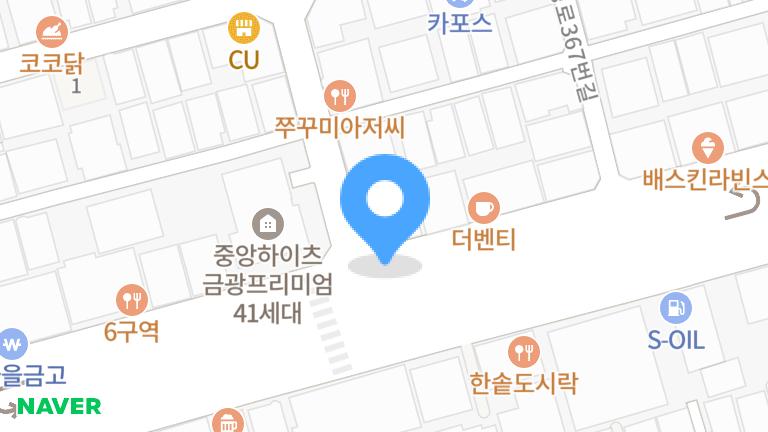Screen dimensions: 768x432
Task: Open the 더벤티 cafe marker
Action: [x=483, y=208]
